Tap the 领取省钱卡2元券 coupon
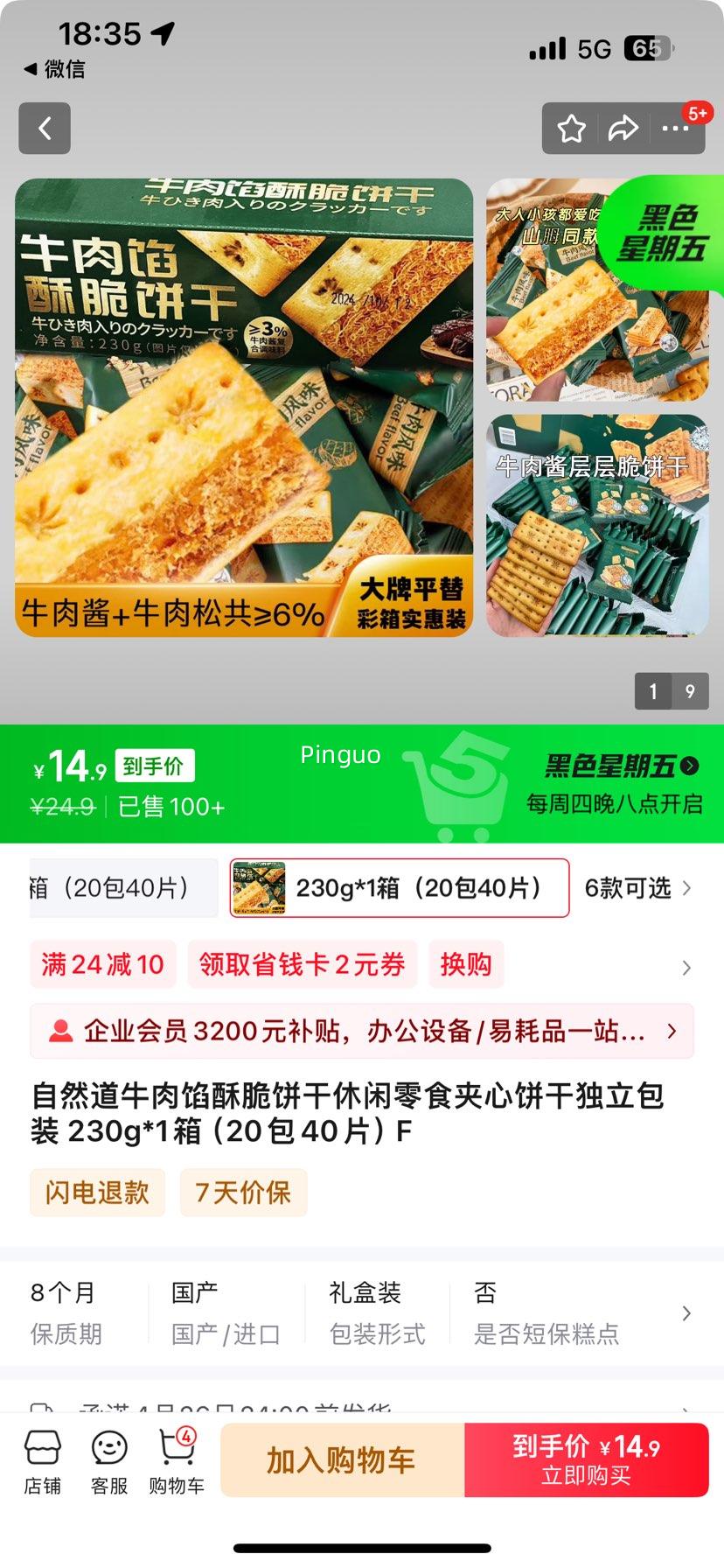This screenshot has height=1568, width=724. click(x=302, y=963)
